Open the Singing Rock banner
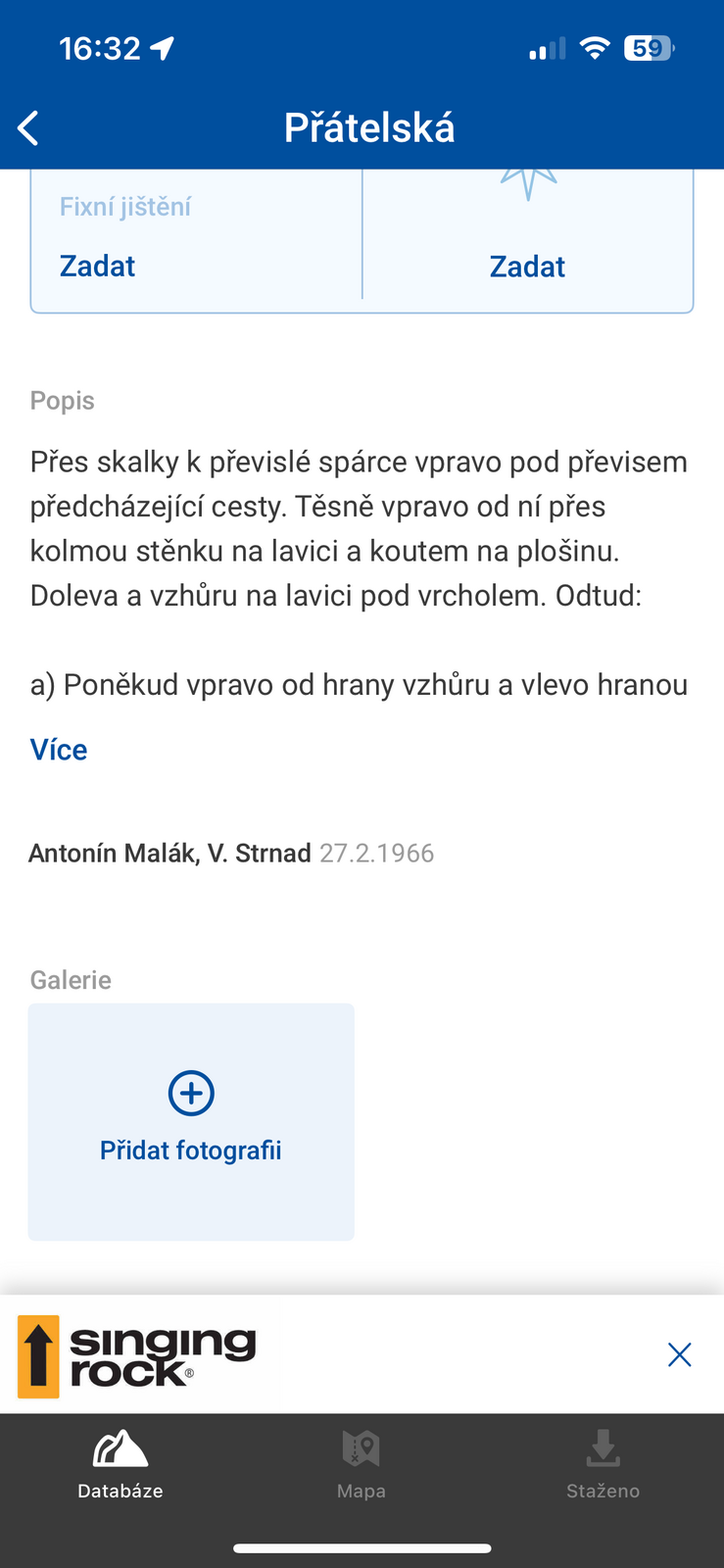Viewport: 724px width, 1568px height. pos(137,1355)
